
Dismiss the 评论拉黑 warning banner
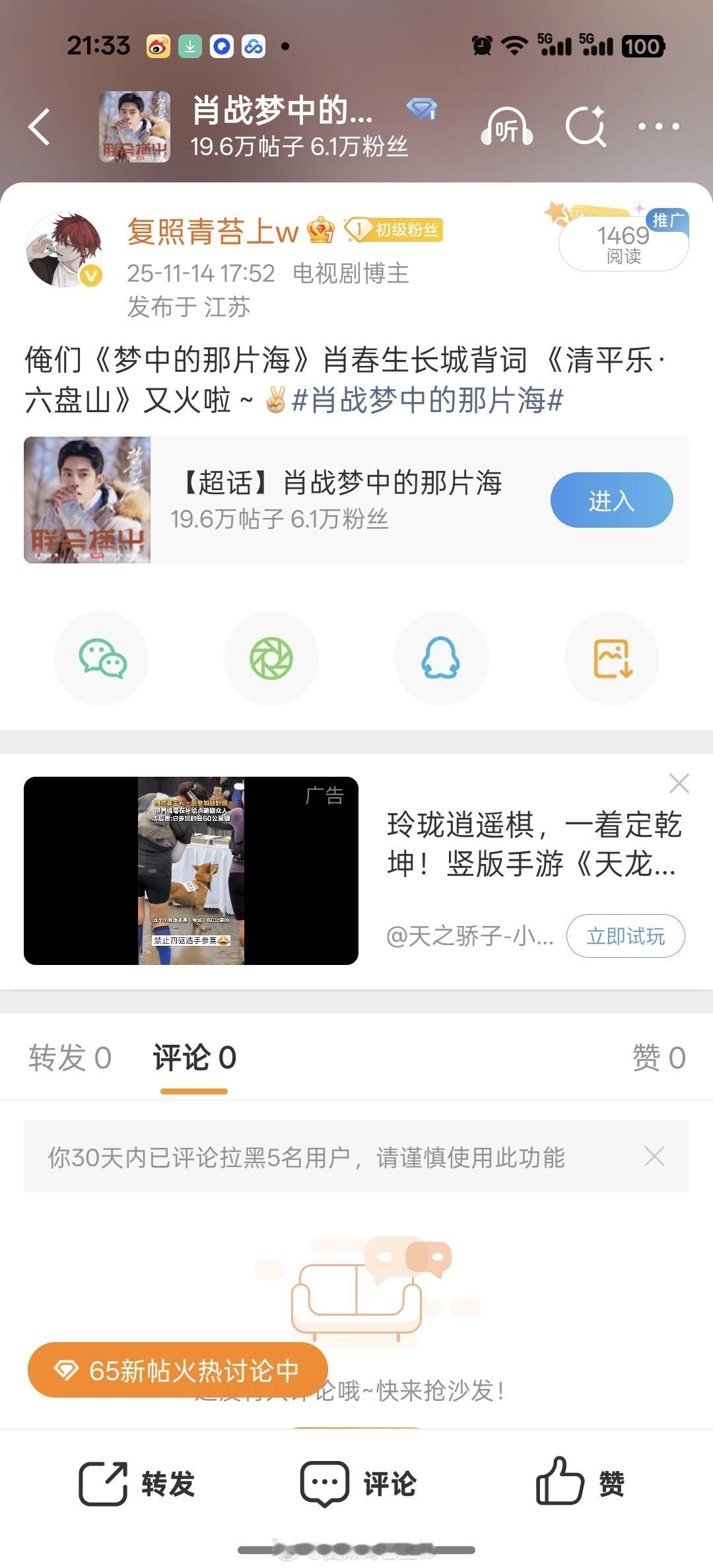(654, 1157)
